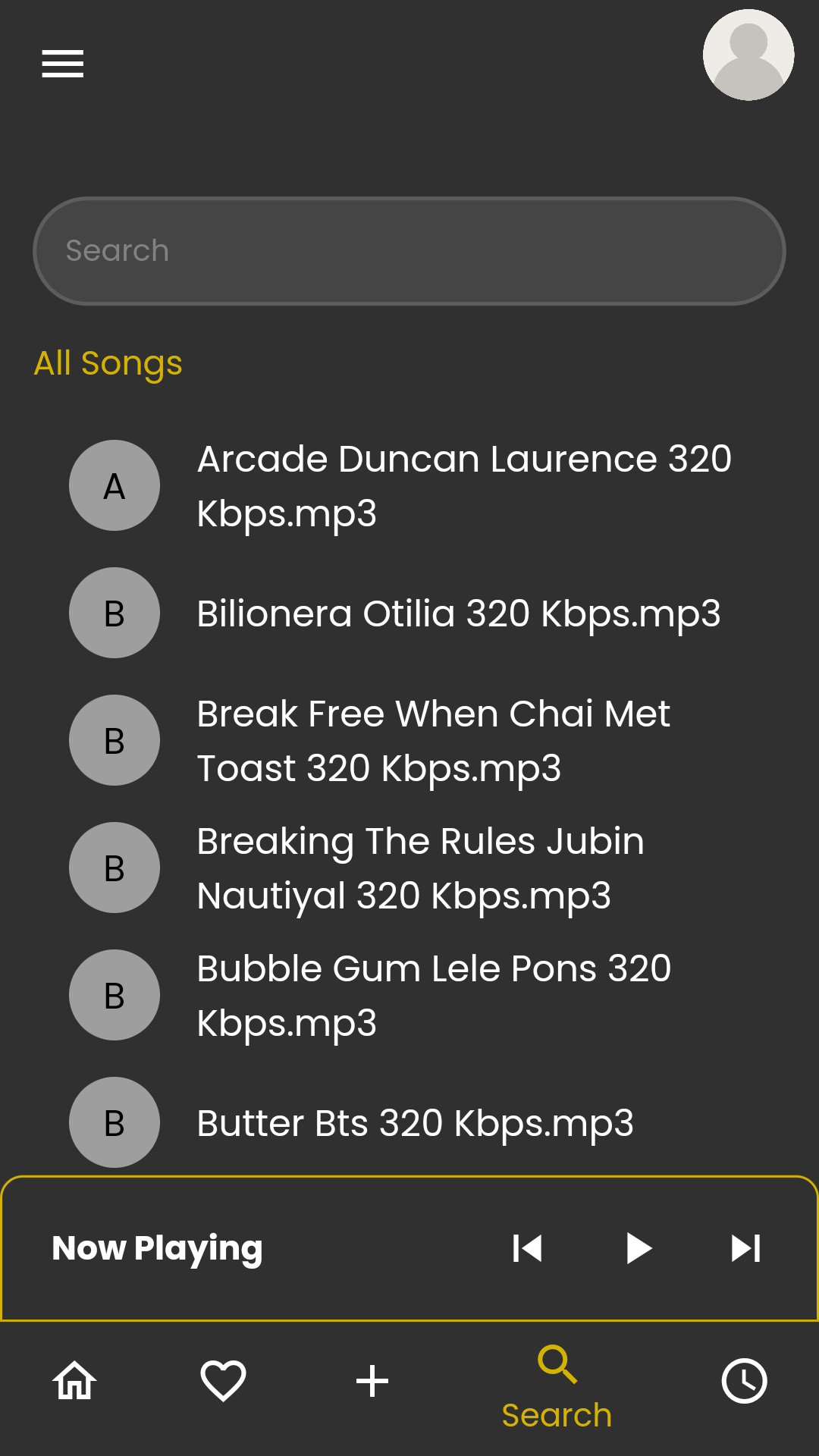819x1456 pixels.
Task: Tap the plus add tab
Action: tap(372, 1380)
